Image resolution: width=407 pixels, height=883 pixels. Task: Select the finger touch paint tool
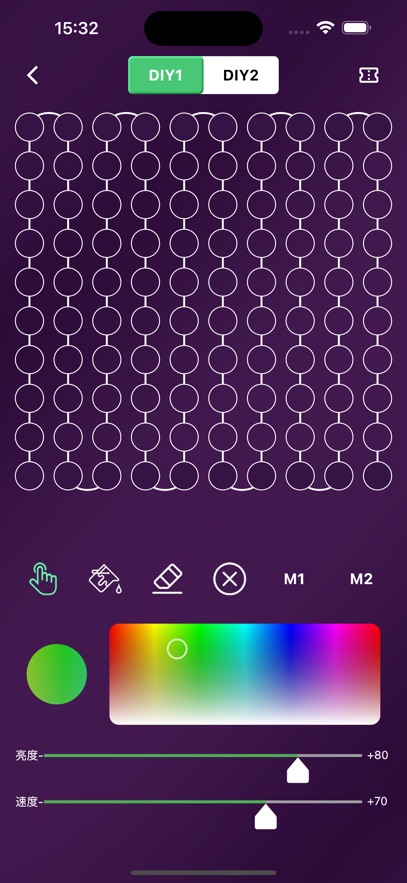click(43, 578)
